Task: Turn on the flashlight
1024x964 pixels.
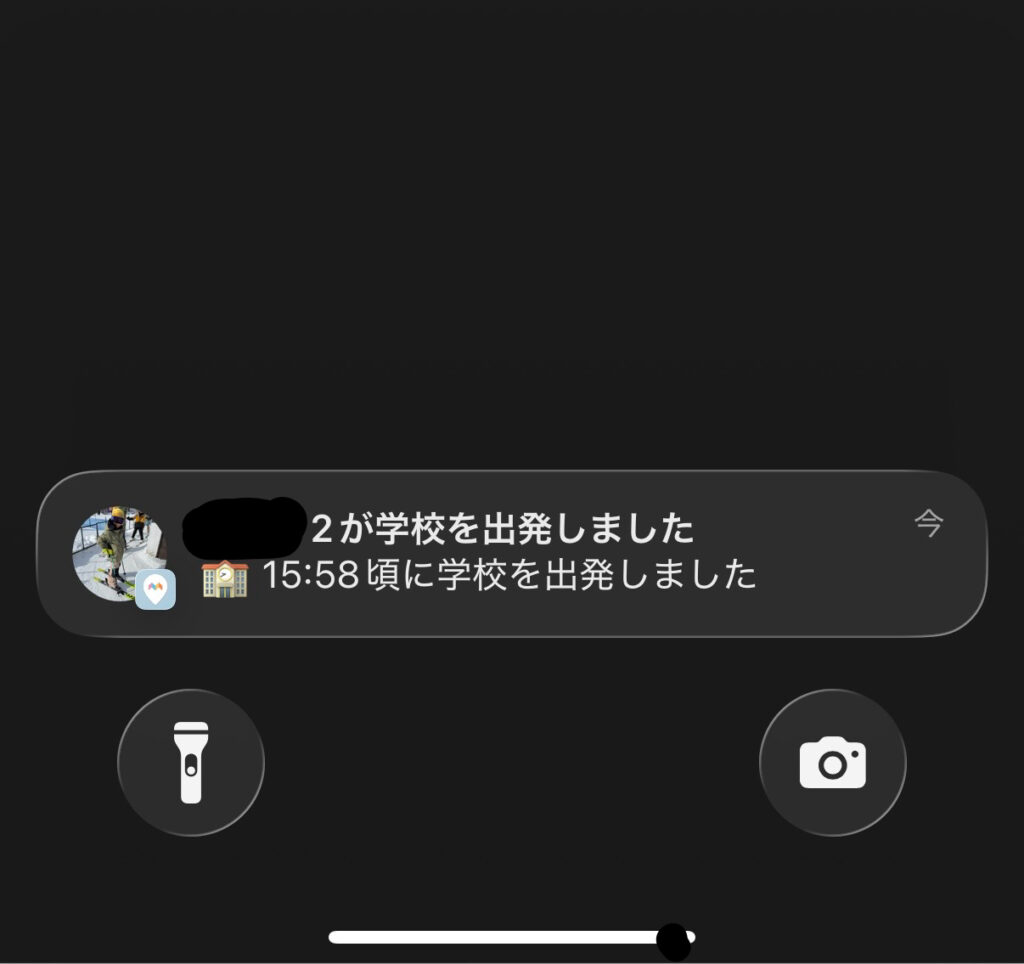Action: (191, 762)
